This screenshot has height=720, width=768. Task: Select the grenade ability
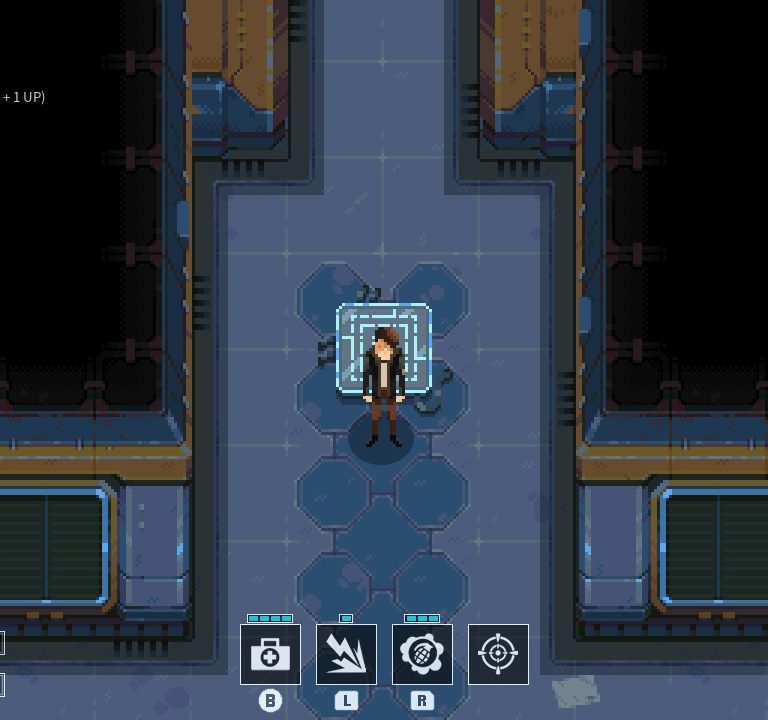pos(422,654)
